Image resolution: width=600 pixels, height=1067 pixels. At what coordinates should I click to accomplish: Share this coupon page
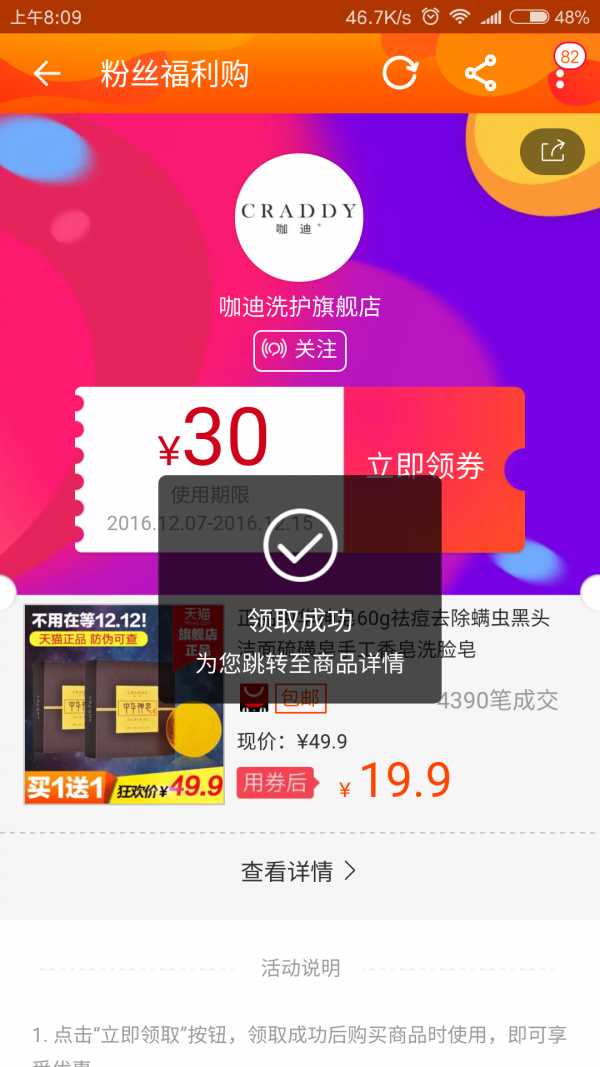[481, 74]
